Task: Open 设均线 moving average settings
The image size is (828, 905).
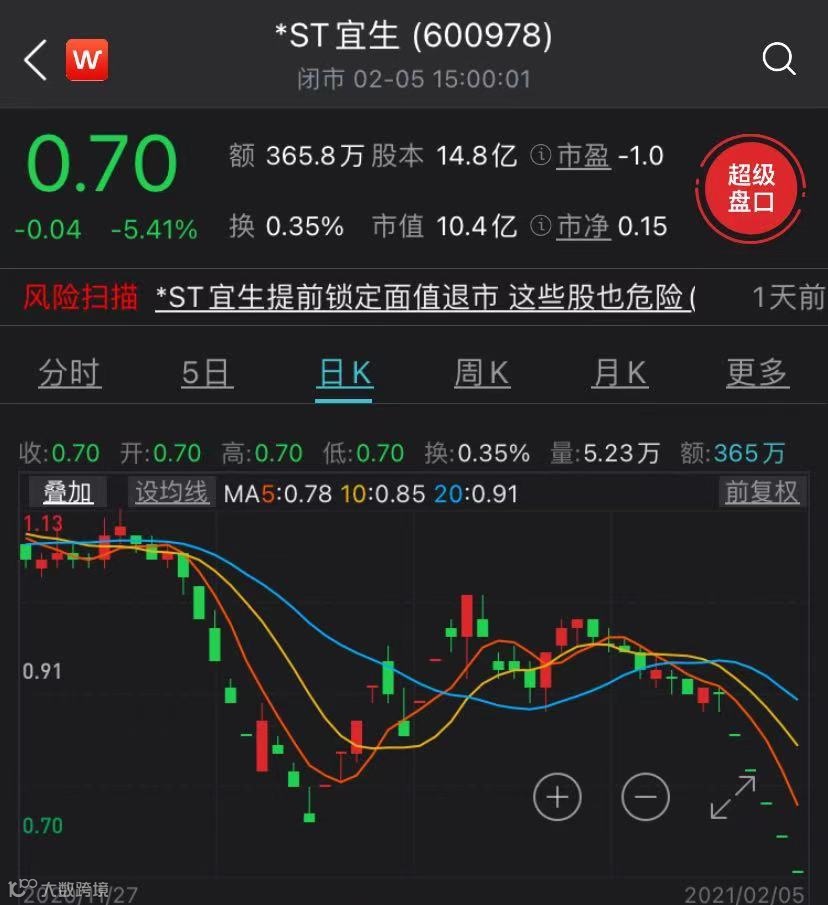Action: 172,493
